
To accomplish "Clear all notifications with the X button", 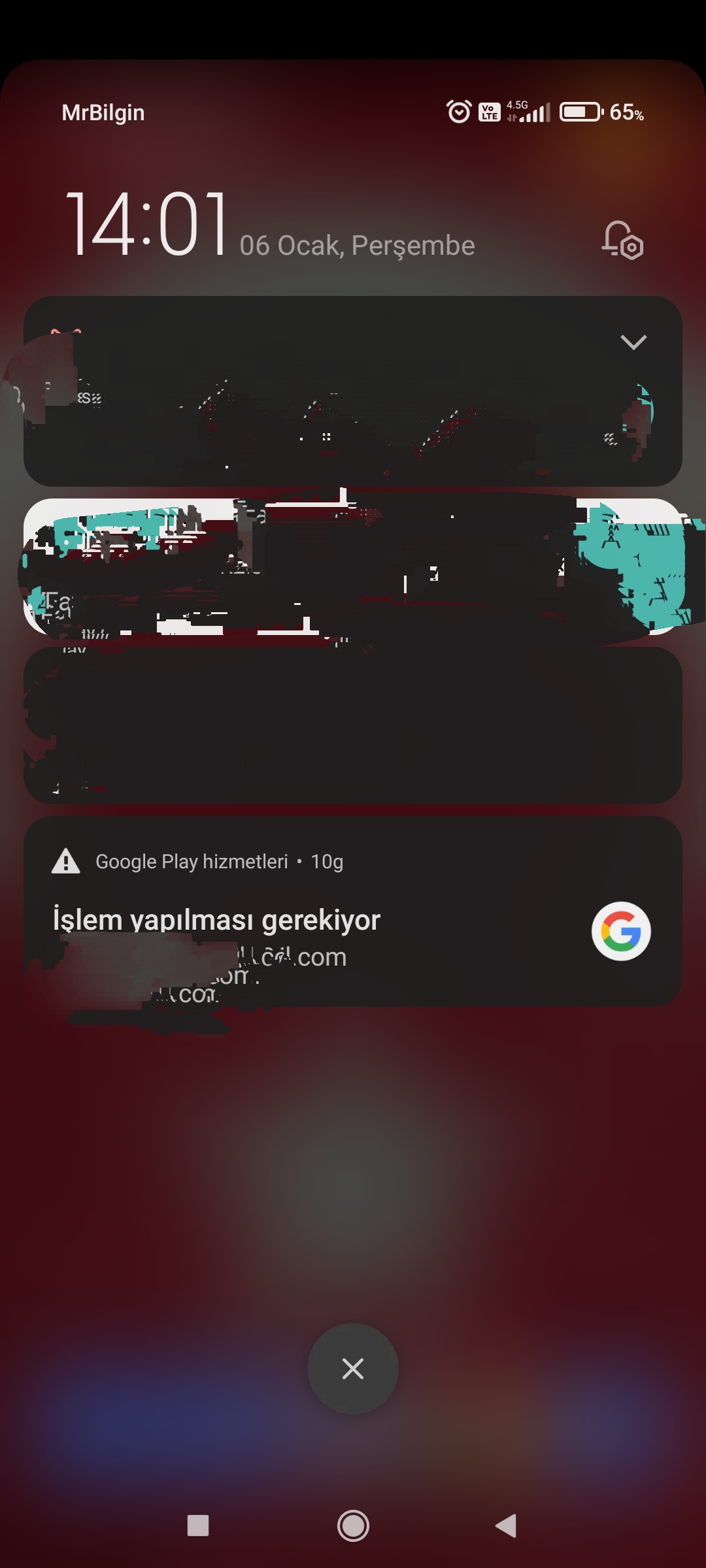I will pos(353,1368).
